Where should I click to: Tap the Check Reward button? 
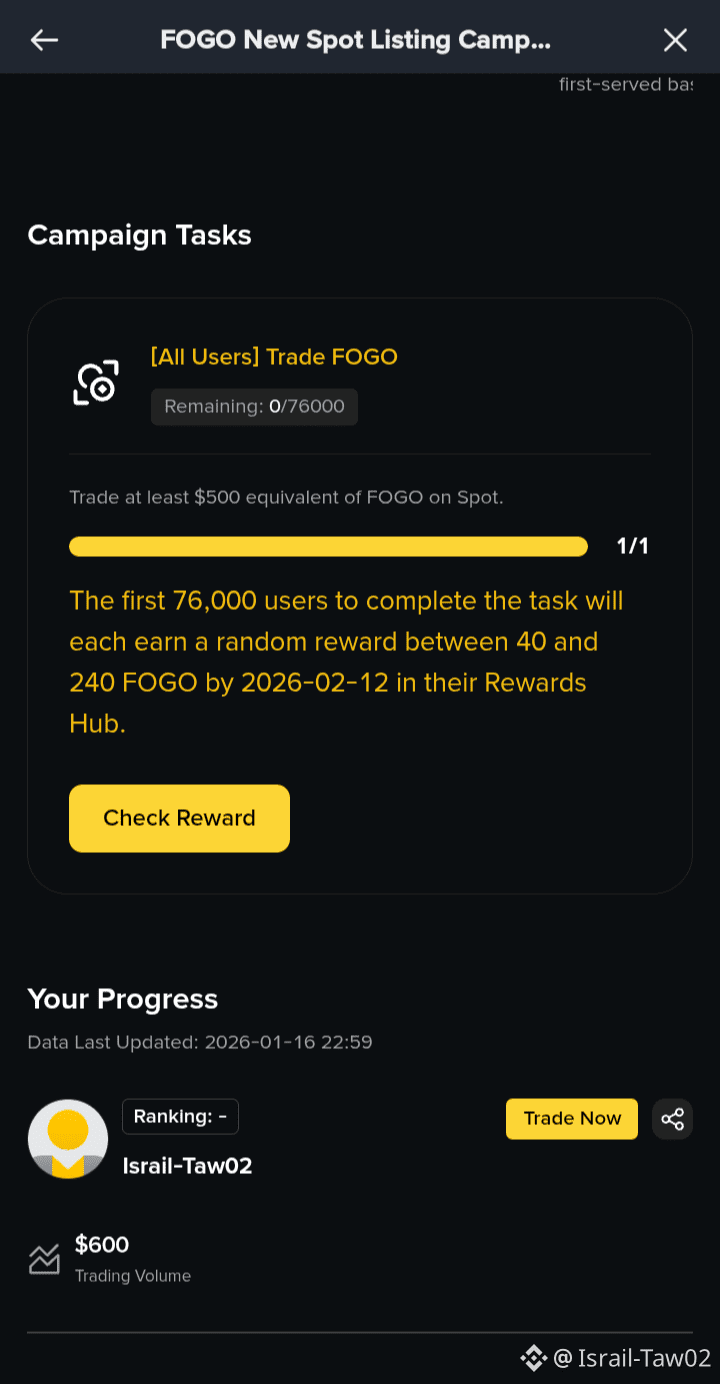pyautogui.click(x=179, y=818)
